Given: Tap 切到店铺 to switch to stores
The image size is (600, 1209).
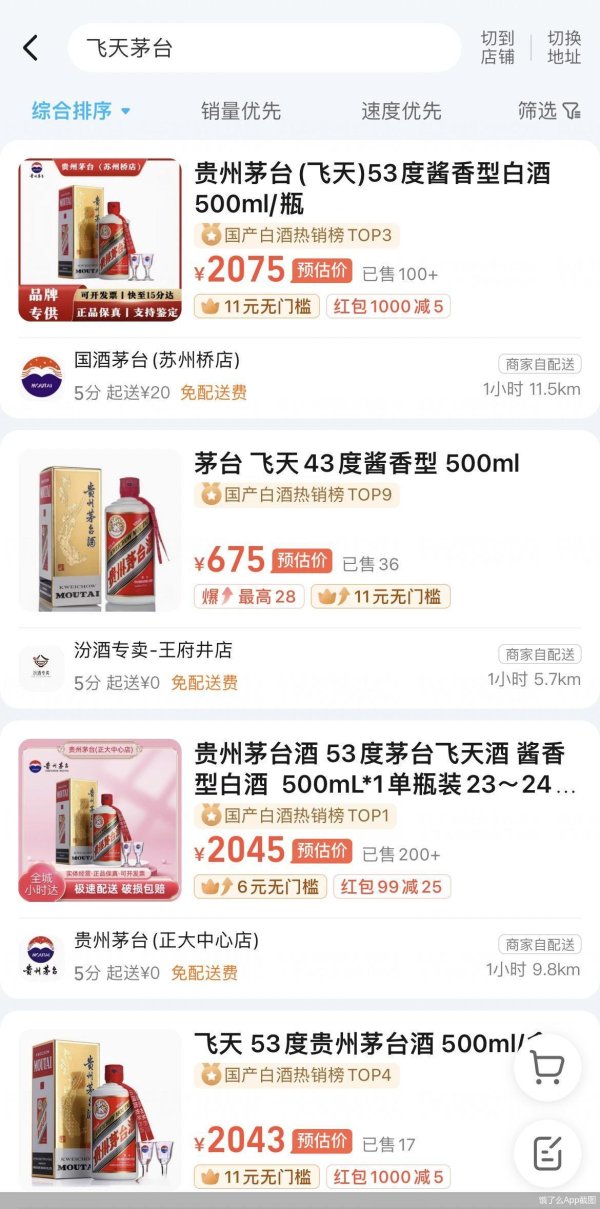Looking at the screenshot, I should (497, 47).
